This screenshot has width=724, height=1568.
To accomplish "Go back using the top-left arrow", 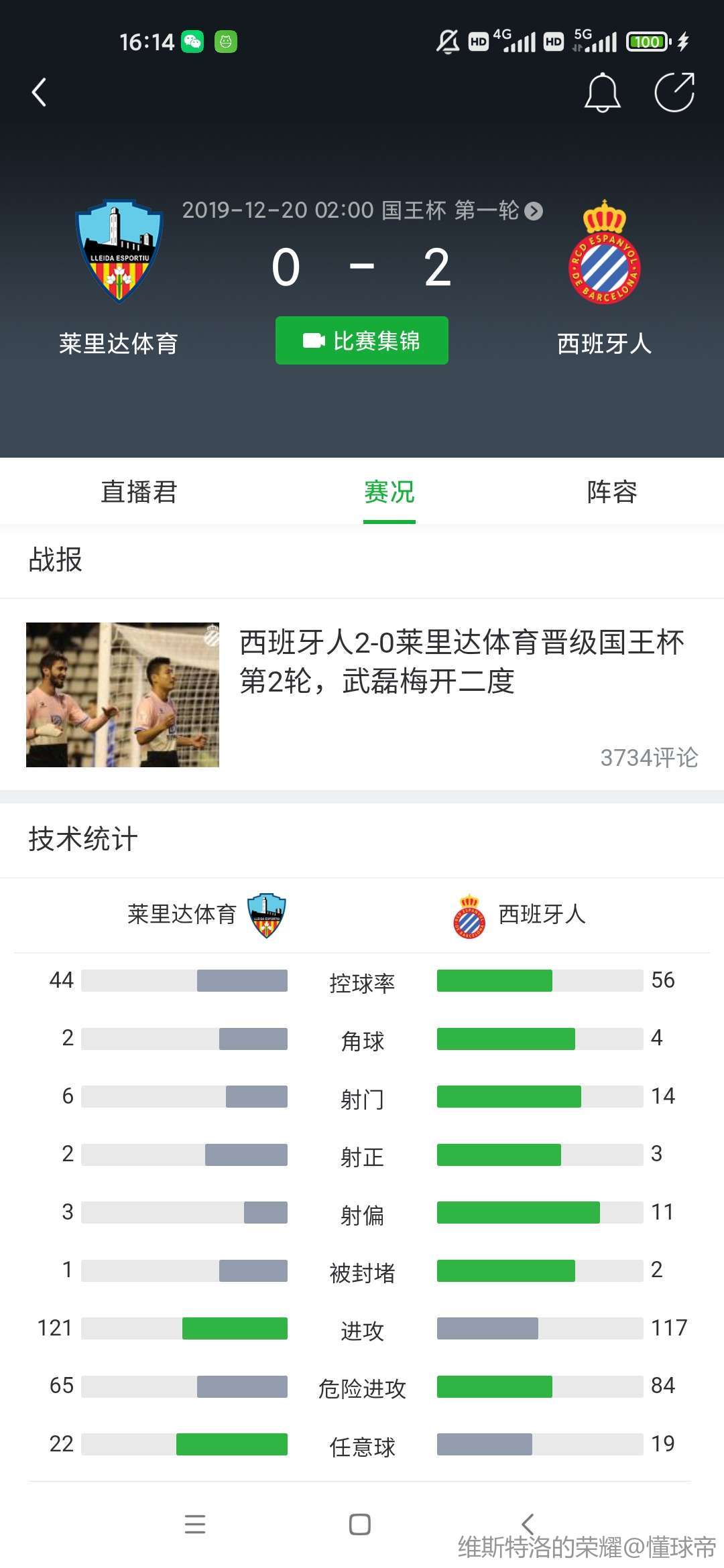I will [x=40, y=92].
